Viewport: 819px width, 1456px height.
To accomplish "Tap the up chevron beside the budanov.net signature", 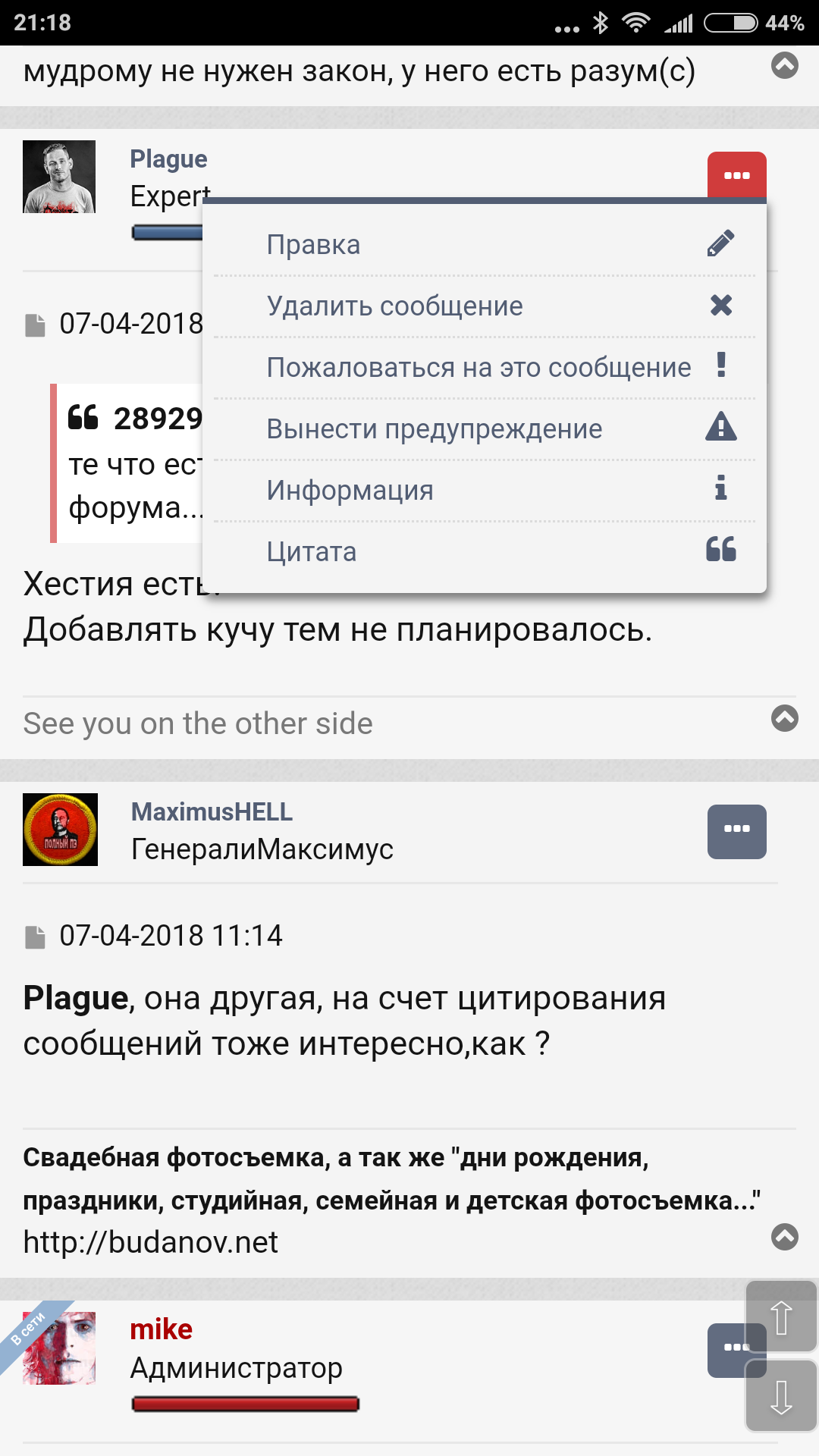I will tap(784, 1237).
